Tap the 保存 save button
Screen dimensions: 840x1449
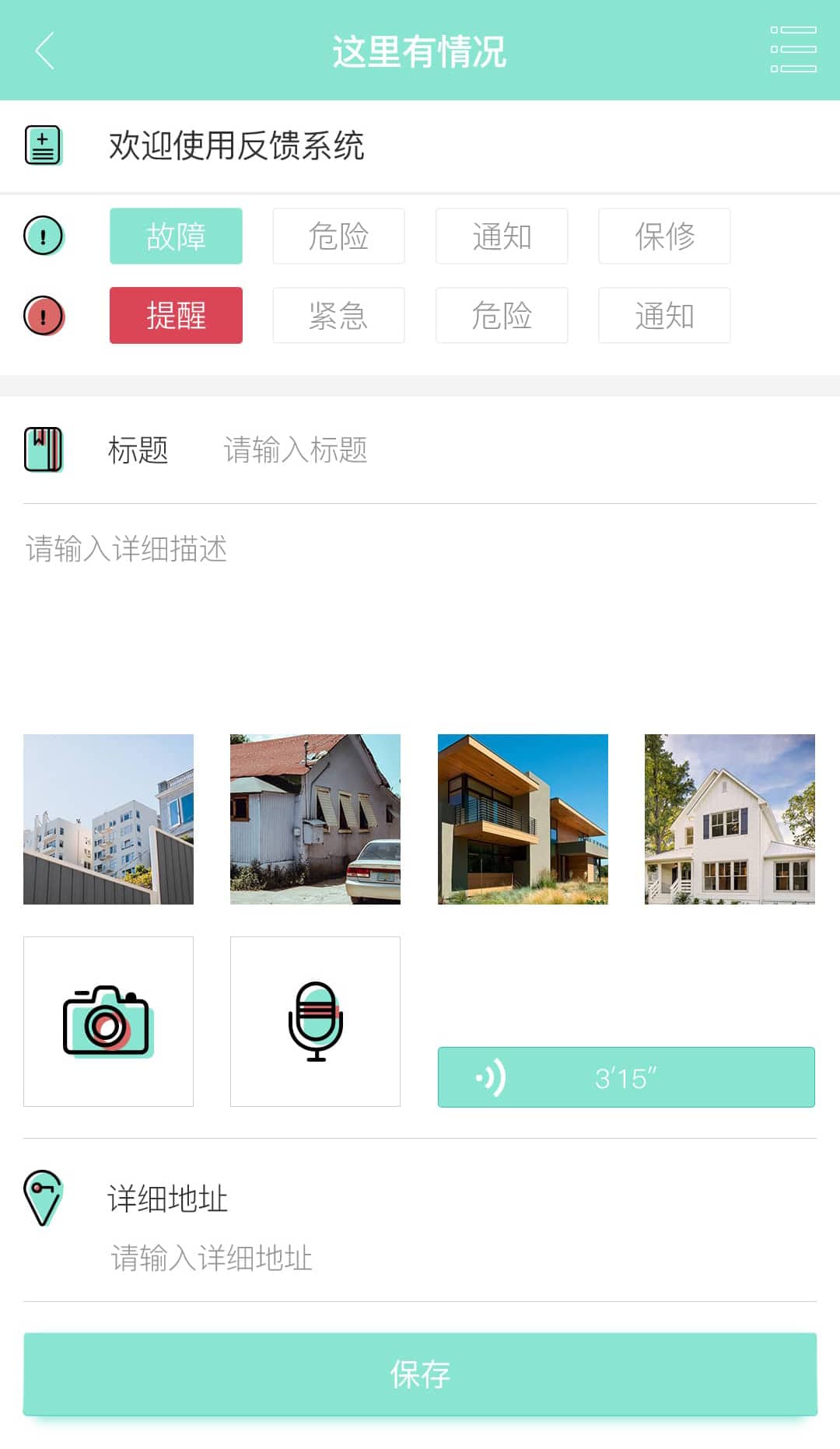pyautogui.click(x=420, y=1374)
